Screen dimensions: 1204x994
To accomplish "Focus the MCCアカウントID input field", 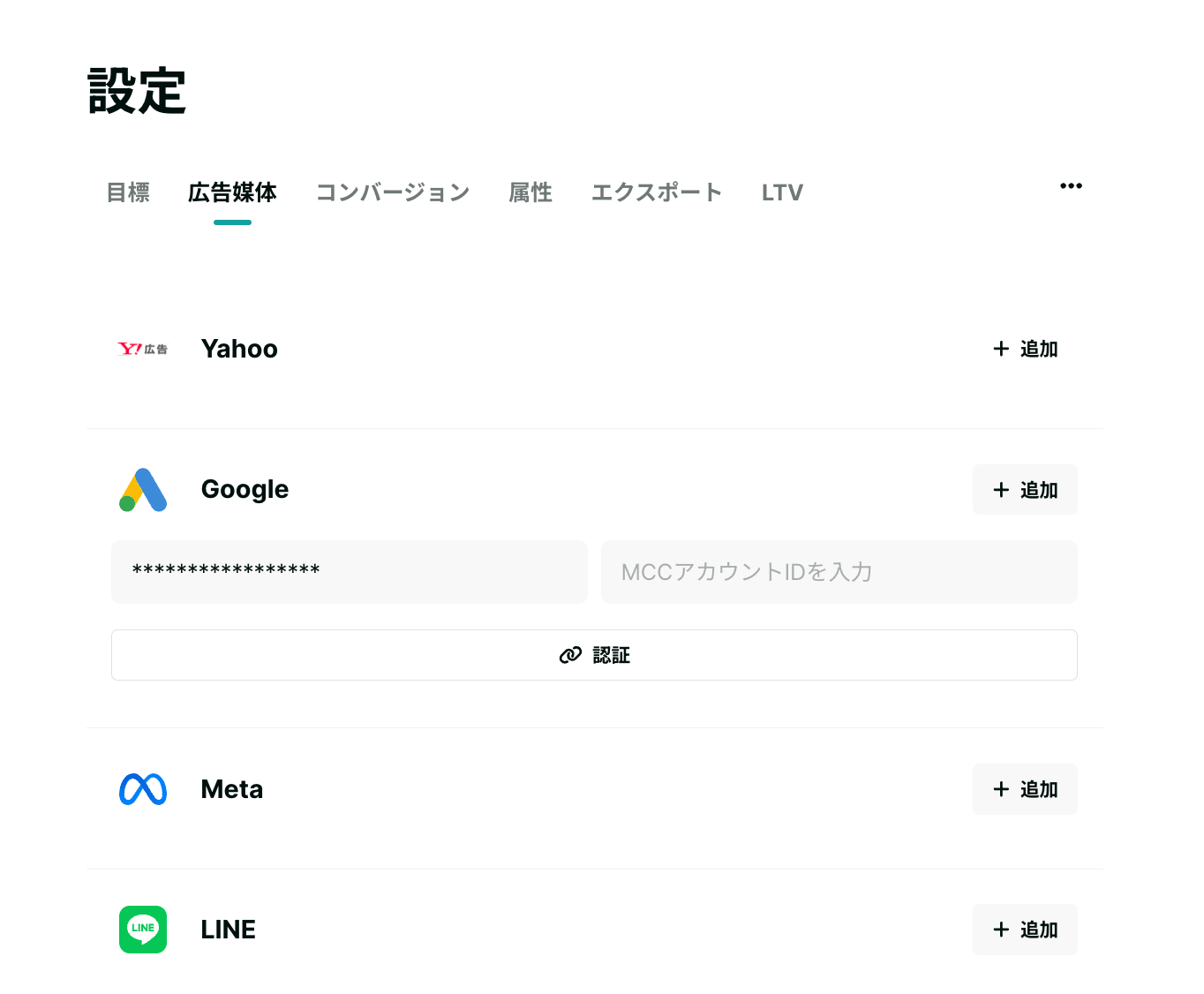I will coord(839,572).
